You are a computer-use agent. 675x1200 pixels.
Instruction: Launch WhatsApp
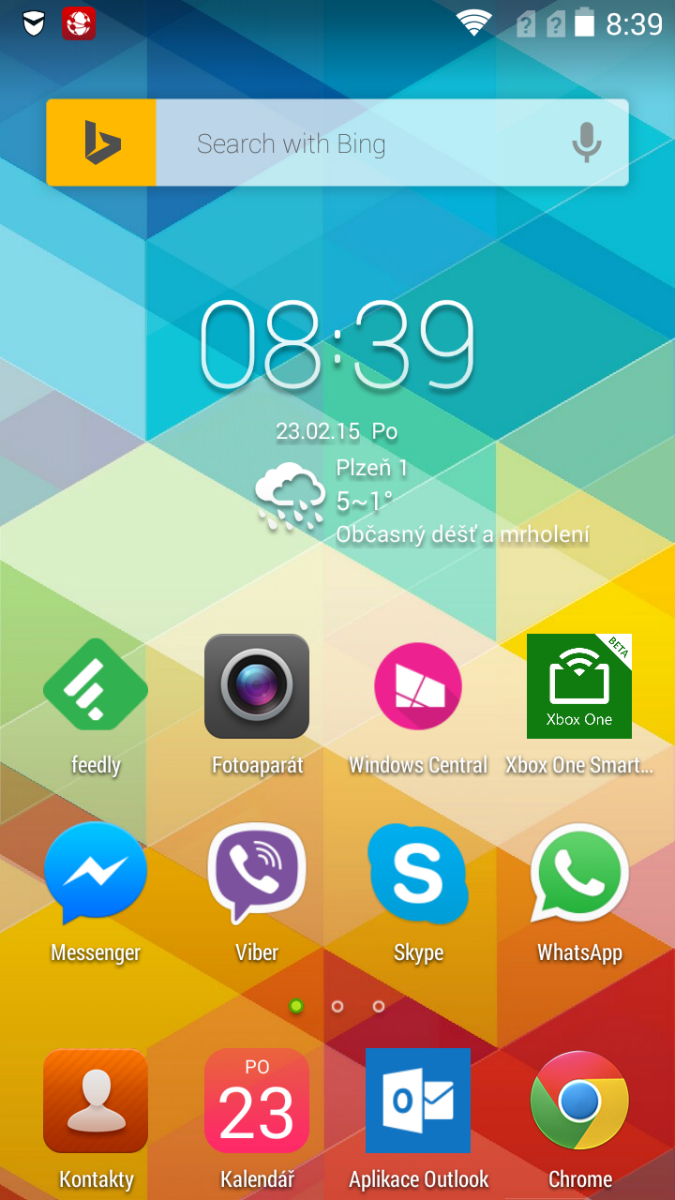click(579, 873)
